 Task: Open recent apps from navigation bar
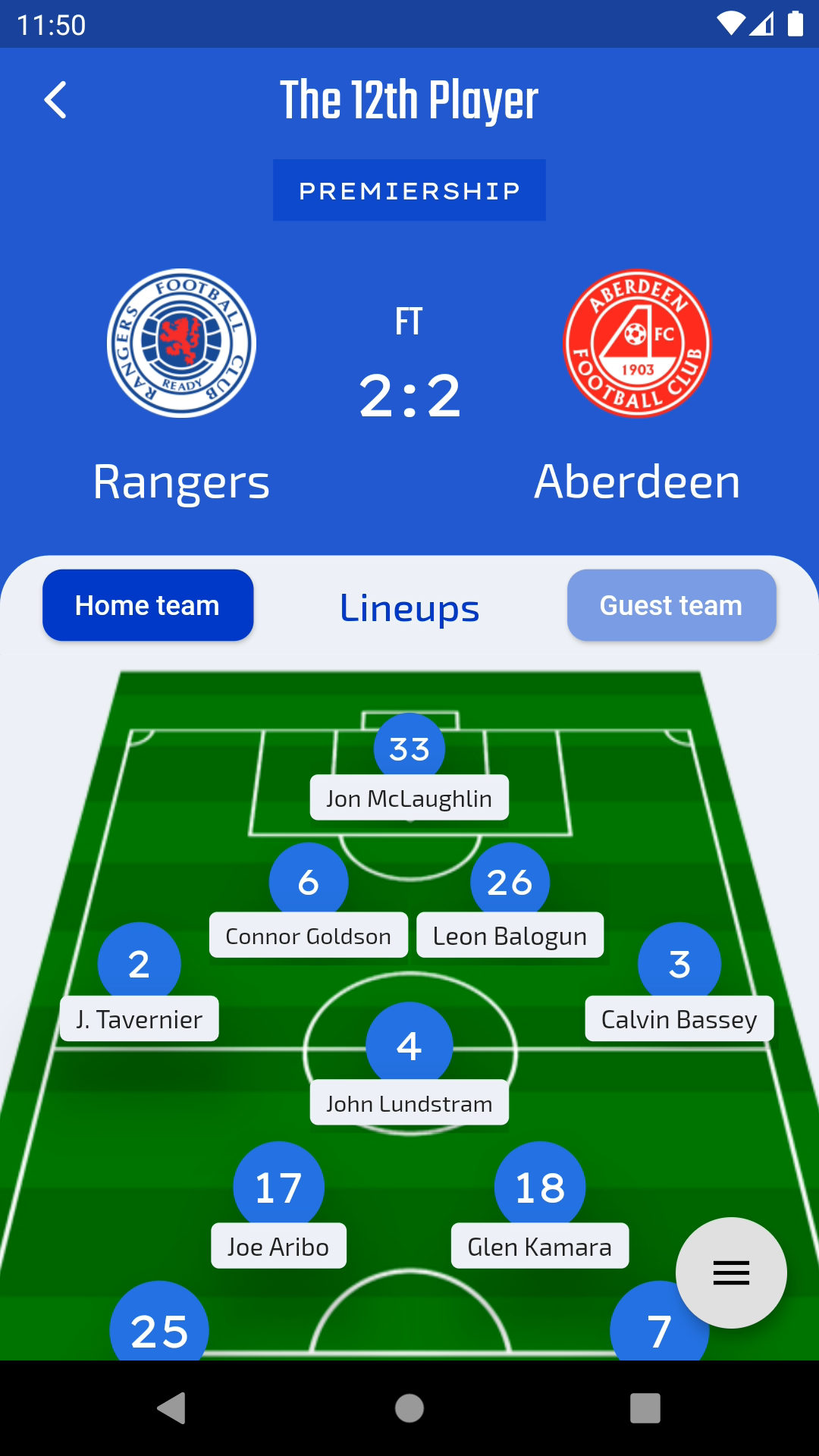pyautogui.click(x=645, y=1408)
